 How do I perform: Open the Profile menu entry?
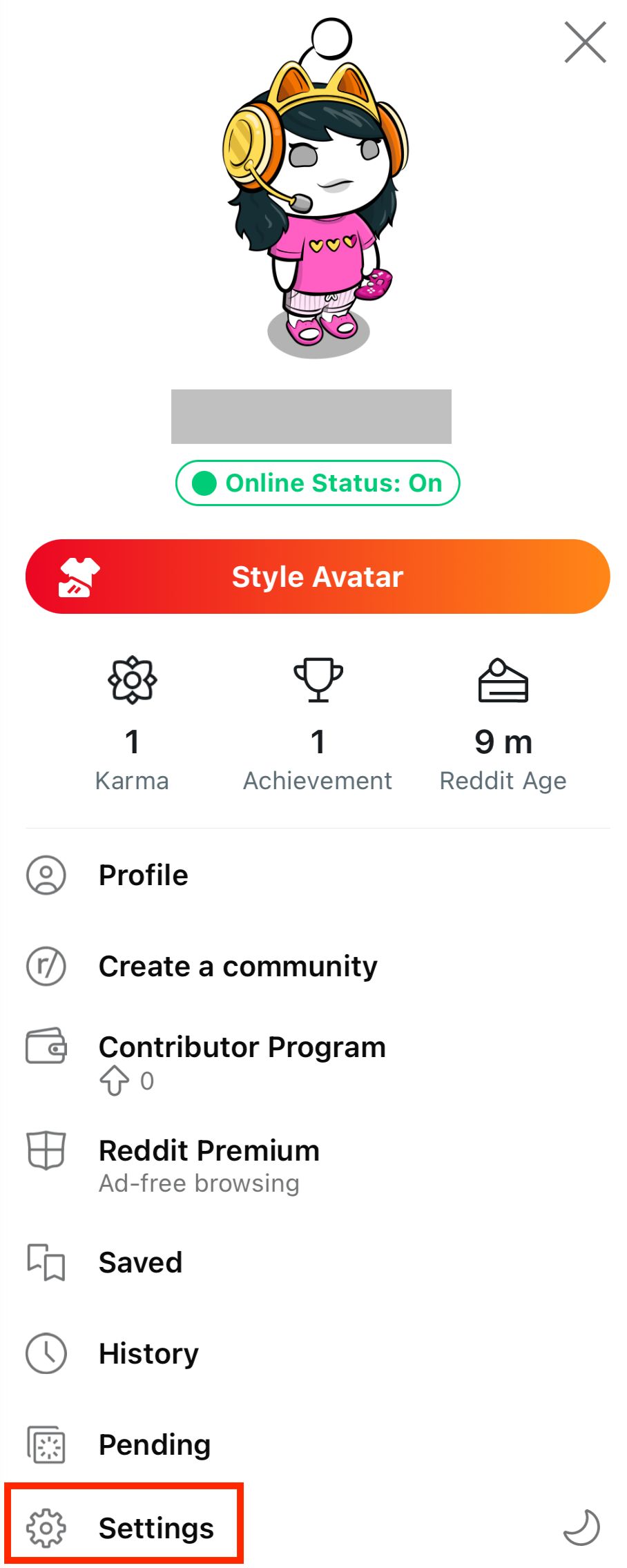coord(143,874)
